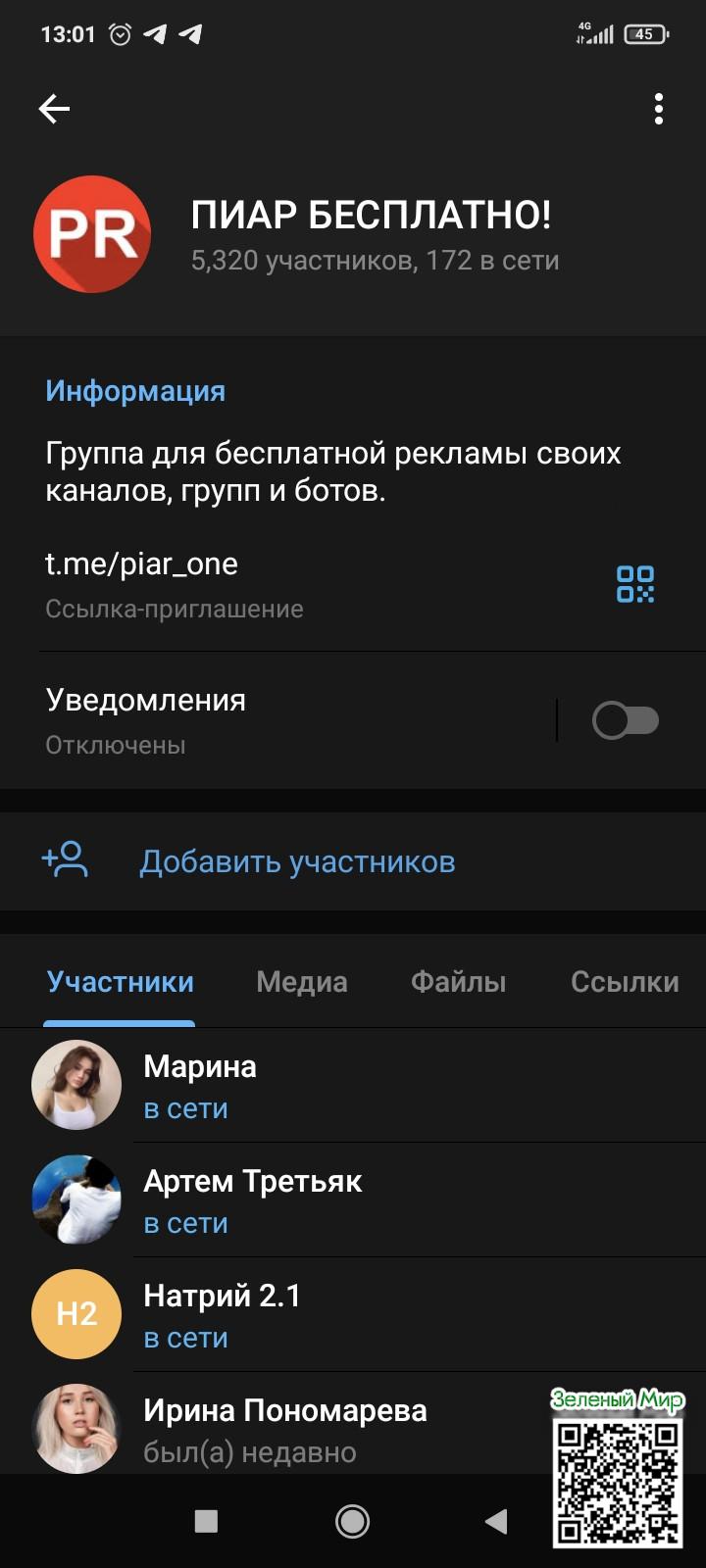Tap the t.me/piar_one invite link
The image size is (706, 1568).
click(142, 564)
